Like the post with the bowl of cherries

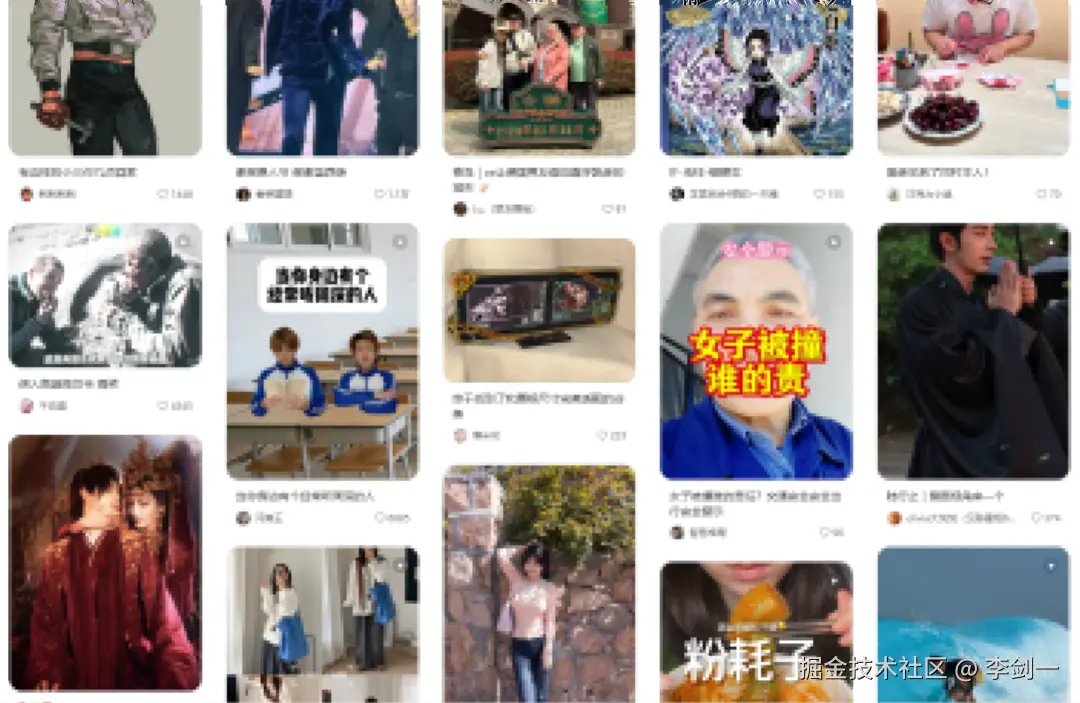click(1042, 194)
